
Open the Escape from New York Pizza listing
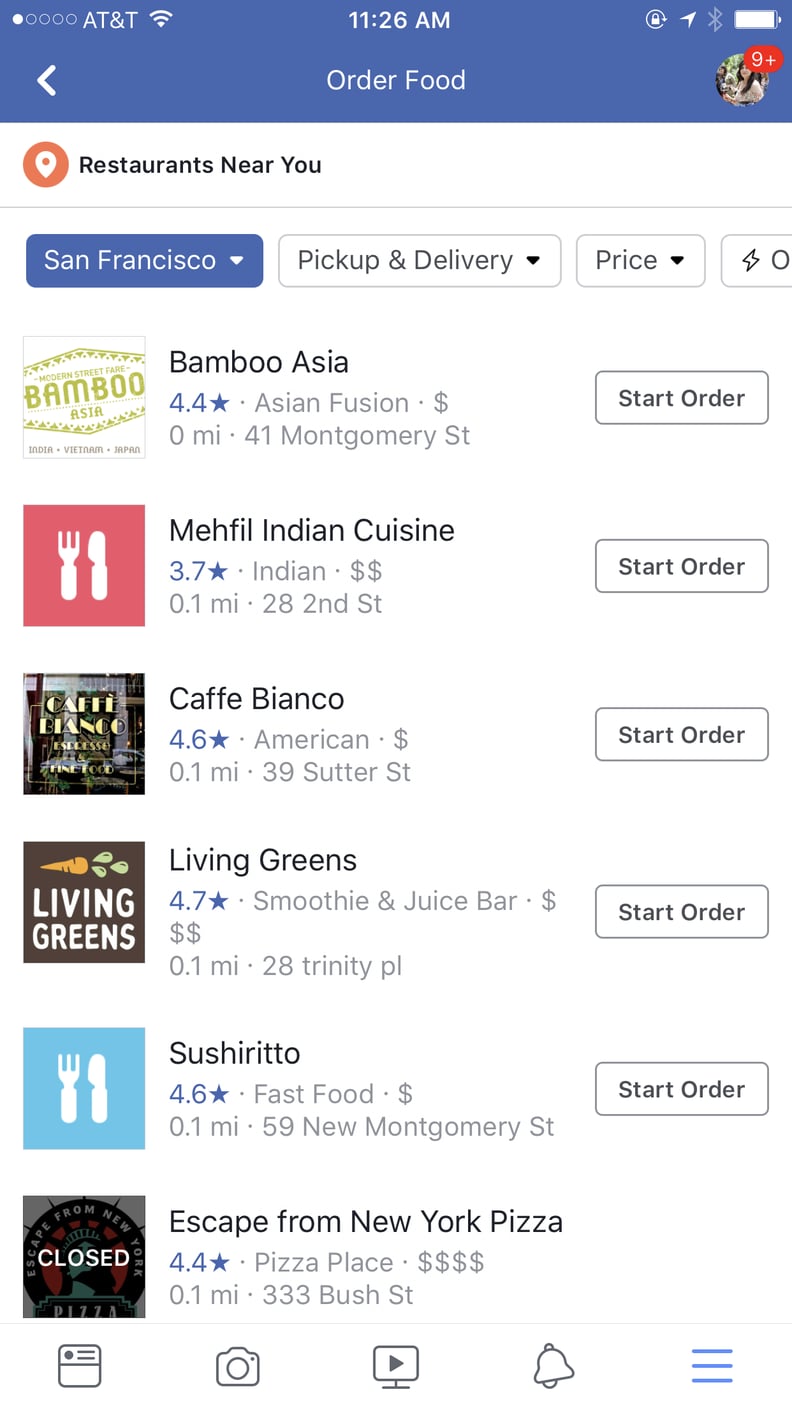(x=366, y=1221)
